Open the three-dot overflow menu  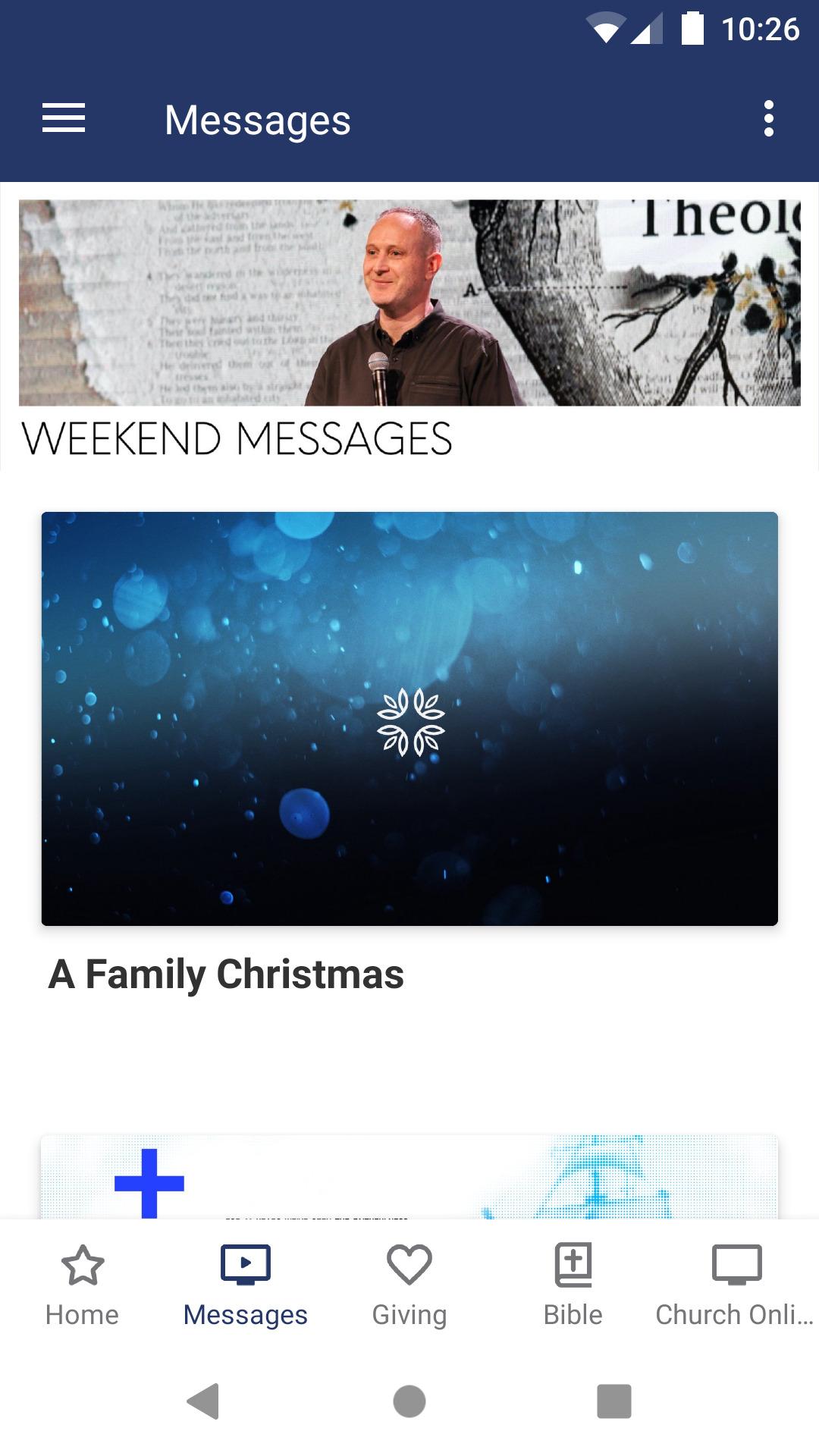769,119
